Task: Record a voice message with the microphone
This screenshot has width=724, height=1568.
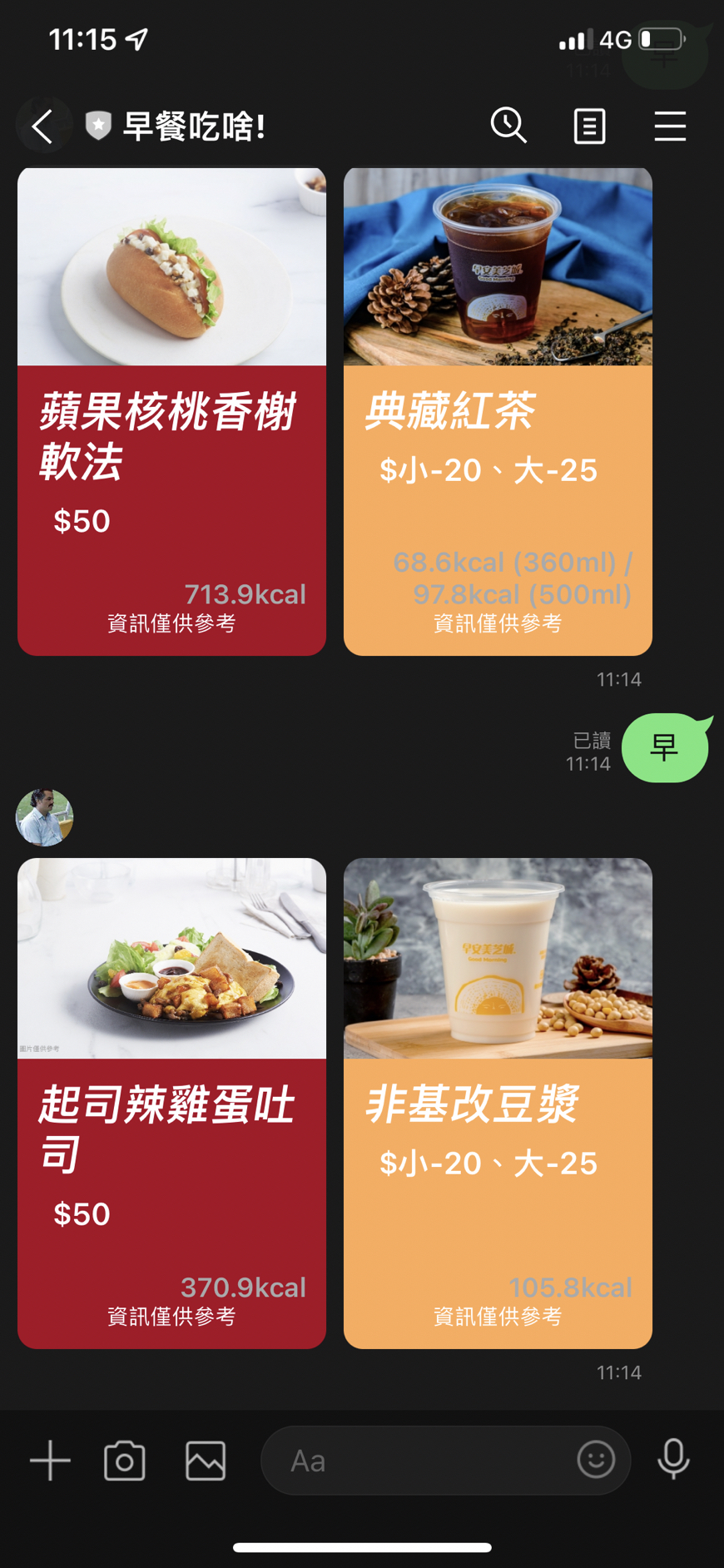Action: (673, 1459)
